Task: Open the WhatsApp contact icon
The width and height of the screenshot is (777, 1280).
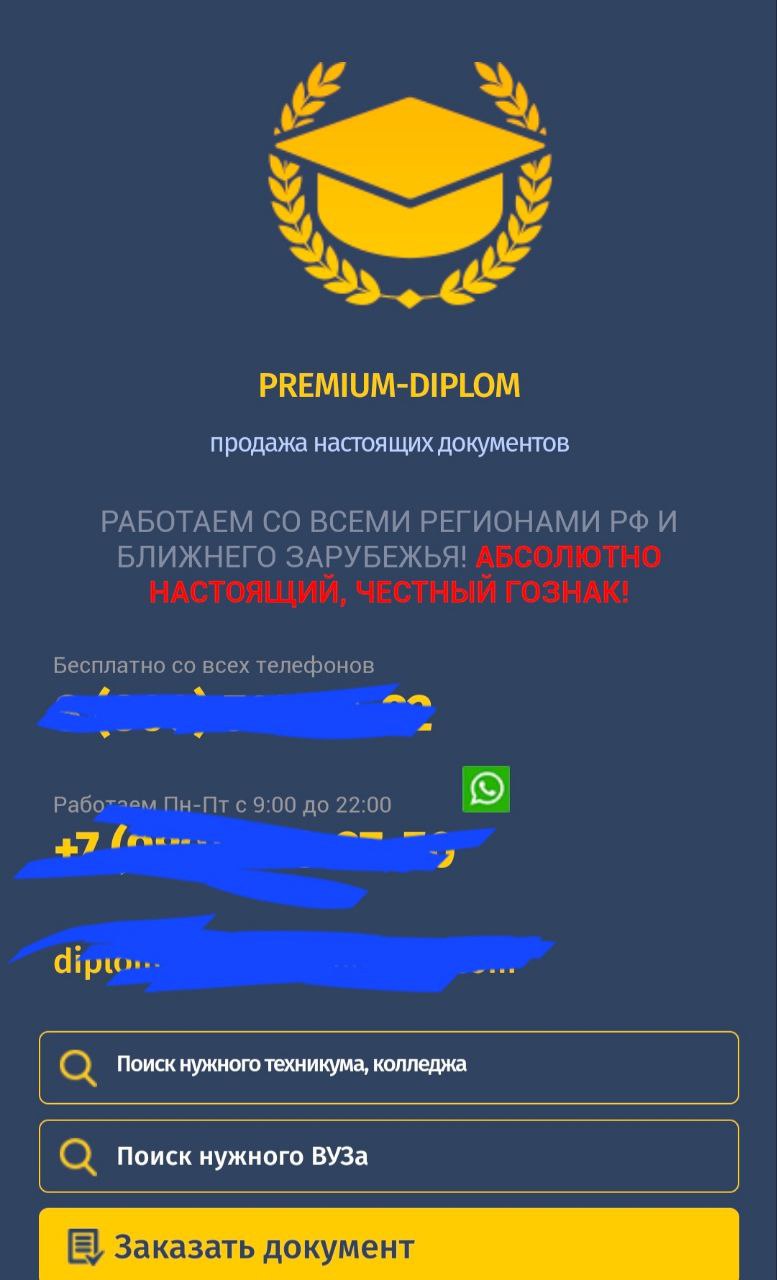Action: point(486,789)
